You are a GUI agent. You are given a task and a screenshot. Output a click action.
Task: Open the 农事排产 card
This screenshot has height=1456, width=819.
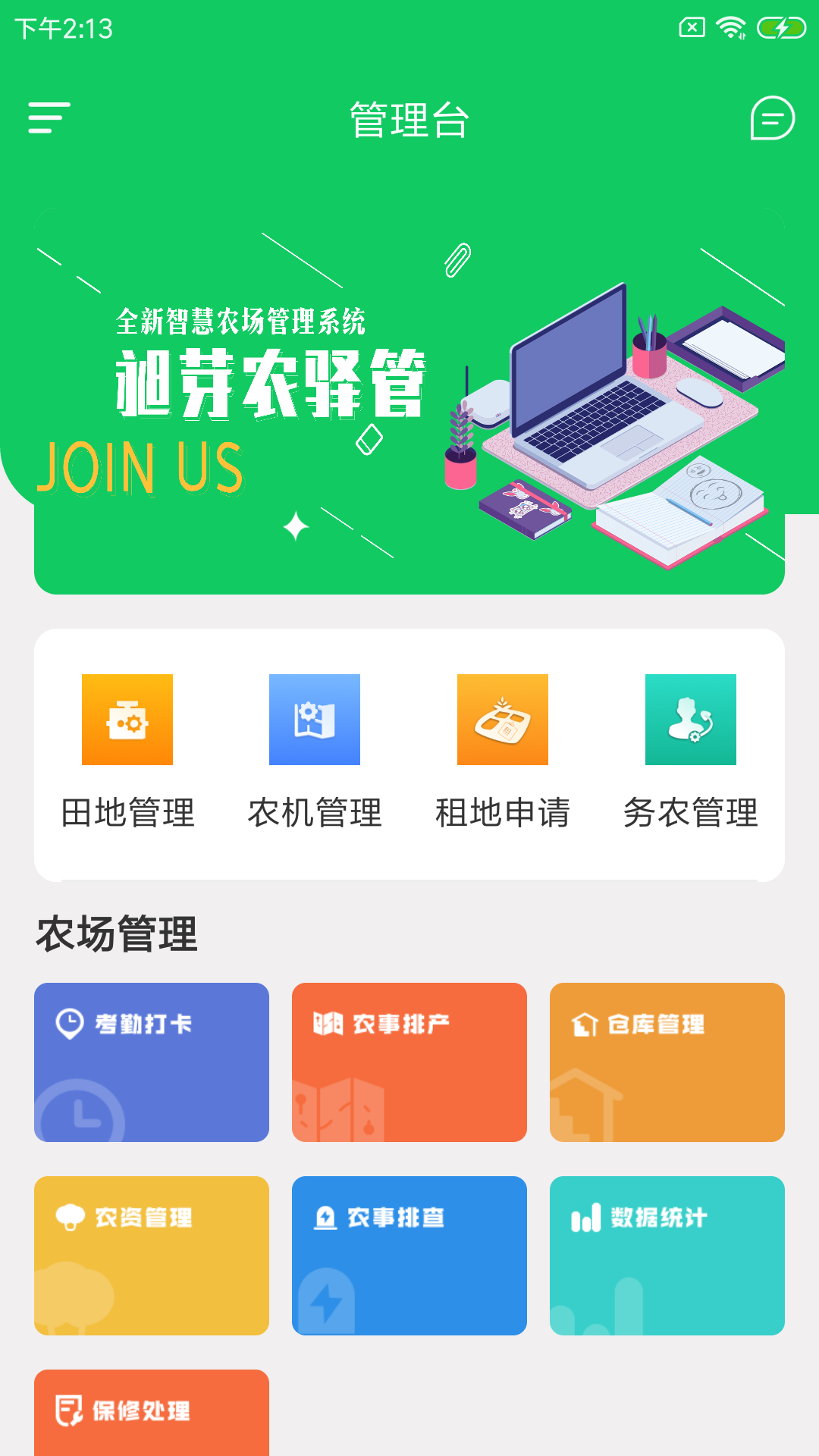click(x=409, y=1062)
